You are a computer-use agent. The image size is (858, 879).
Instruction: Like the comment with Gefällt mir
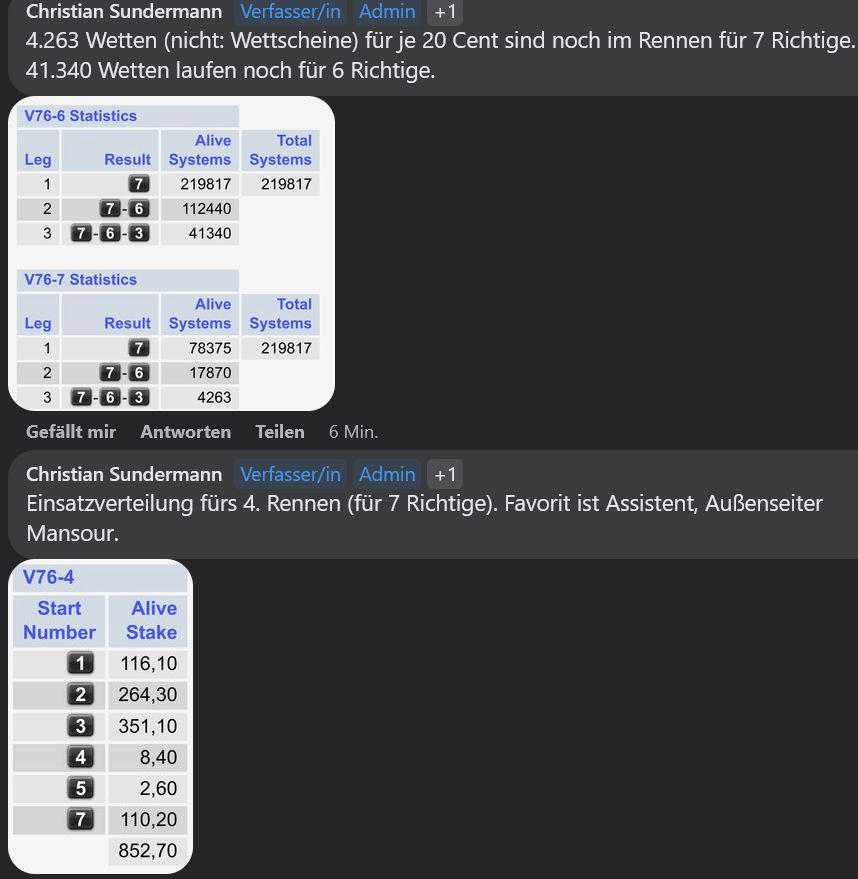70,432
